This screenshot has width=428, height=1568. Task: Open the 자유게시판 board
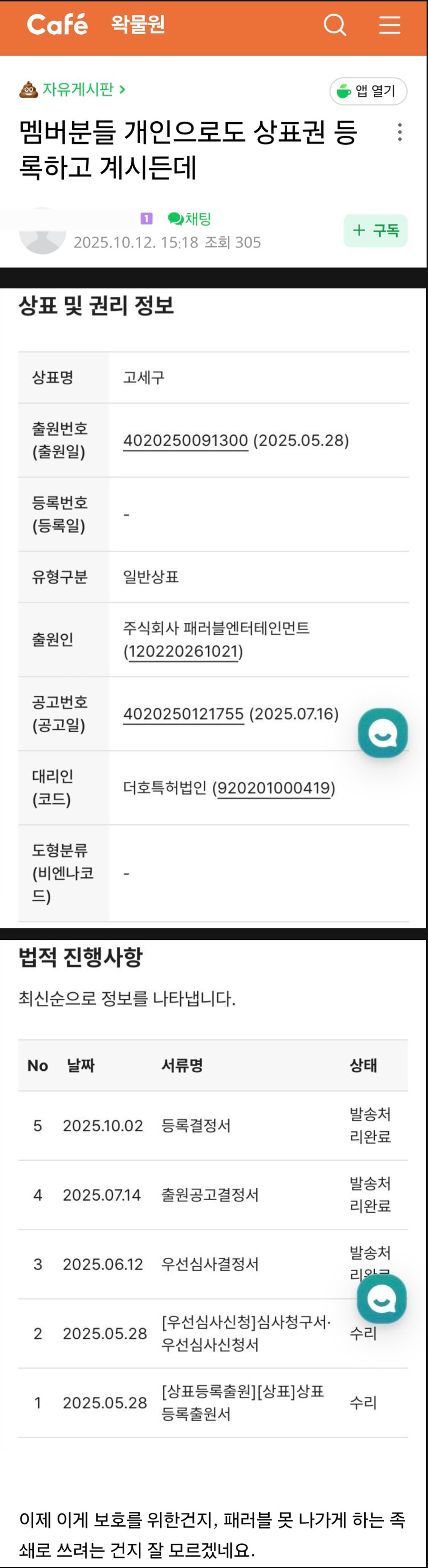click(x=78, y=89)
